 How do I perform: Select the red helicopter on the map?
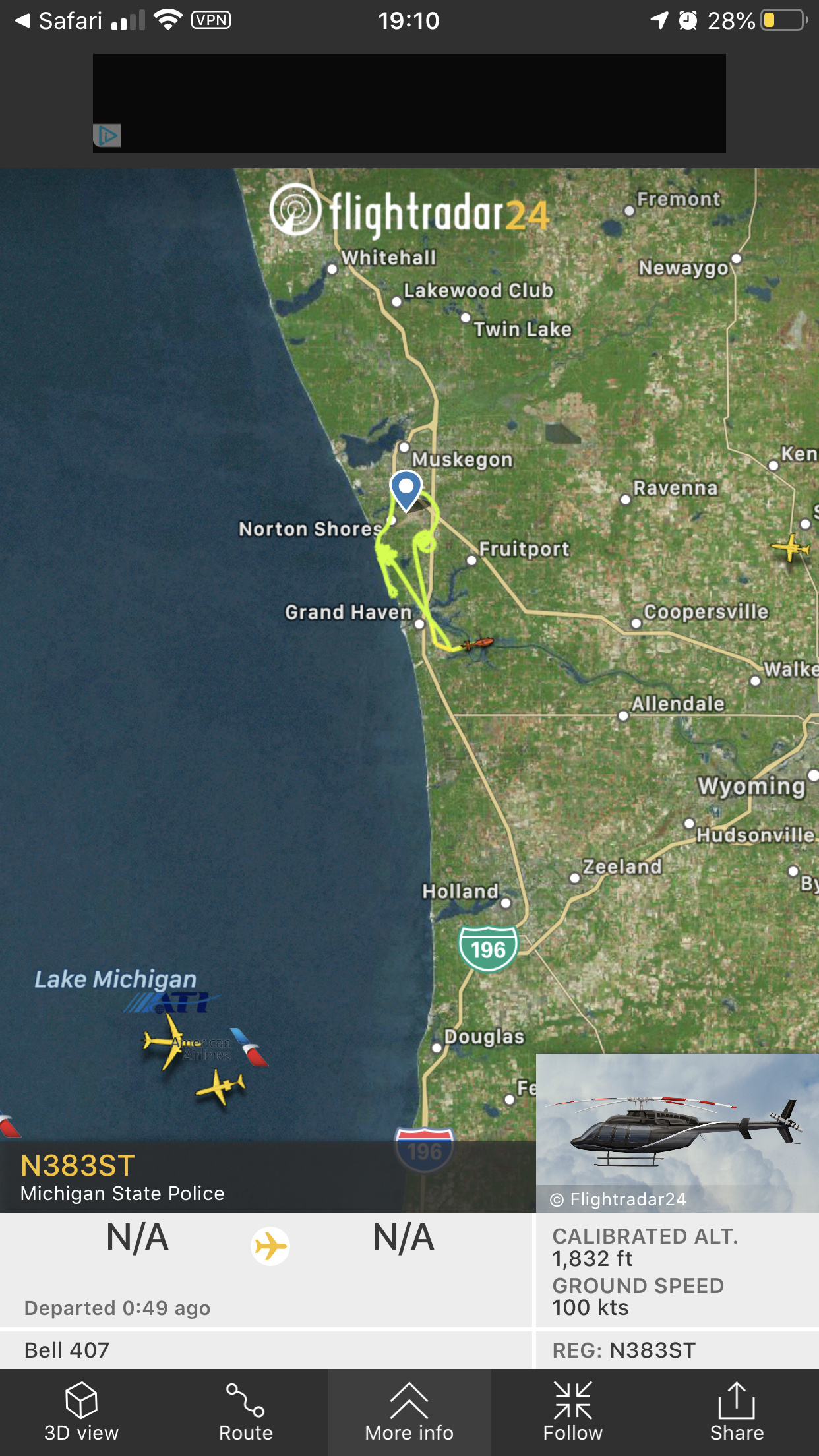coord(479,643)
